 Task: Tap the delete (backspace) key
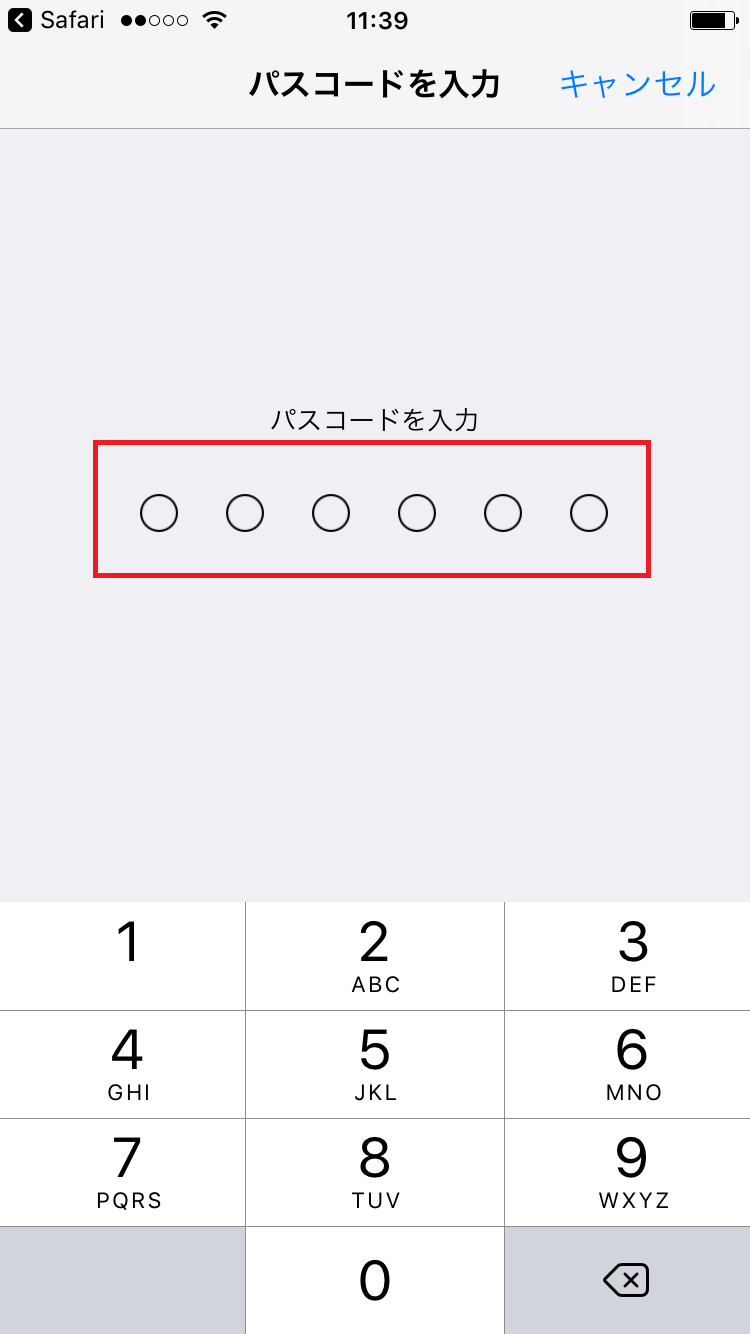point(626,1280)
